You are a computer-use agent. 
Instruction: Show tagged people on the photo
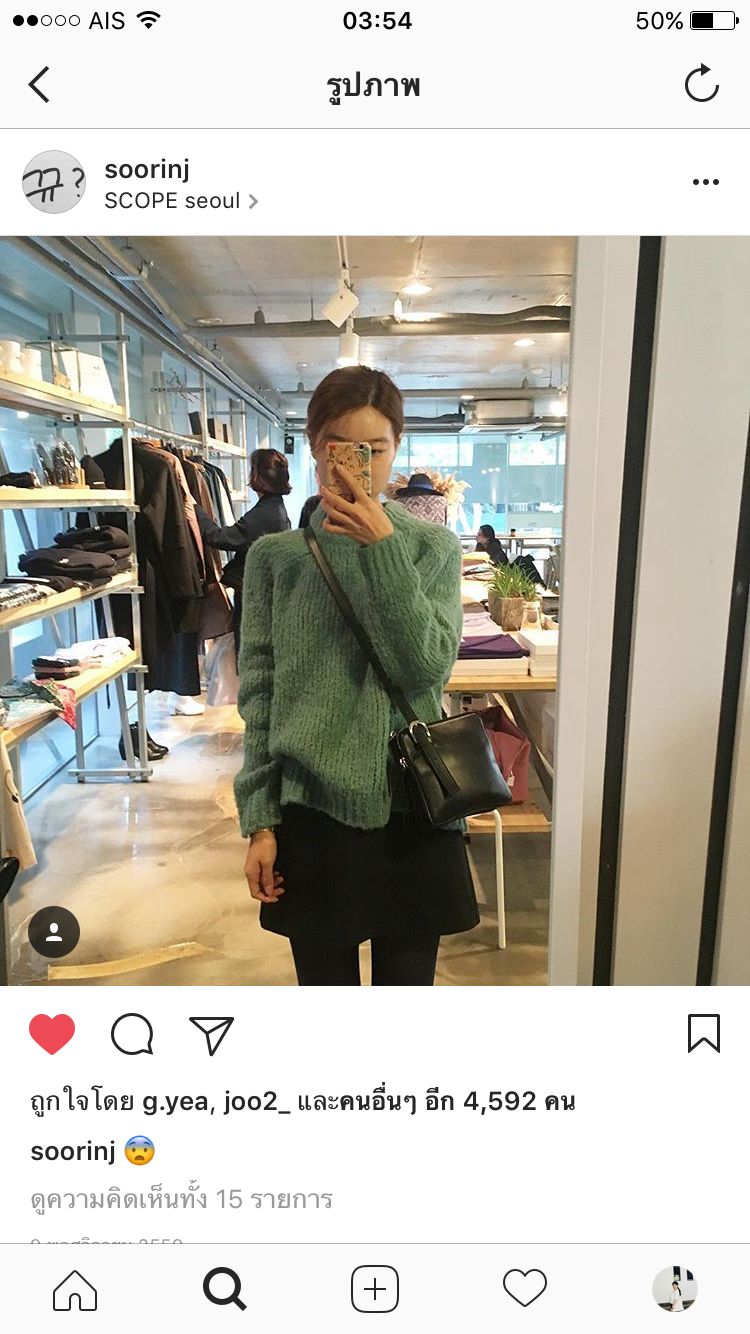[54, 932]
